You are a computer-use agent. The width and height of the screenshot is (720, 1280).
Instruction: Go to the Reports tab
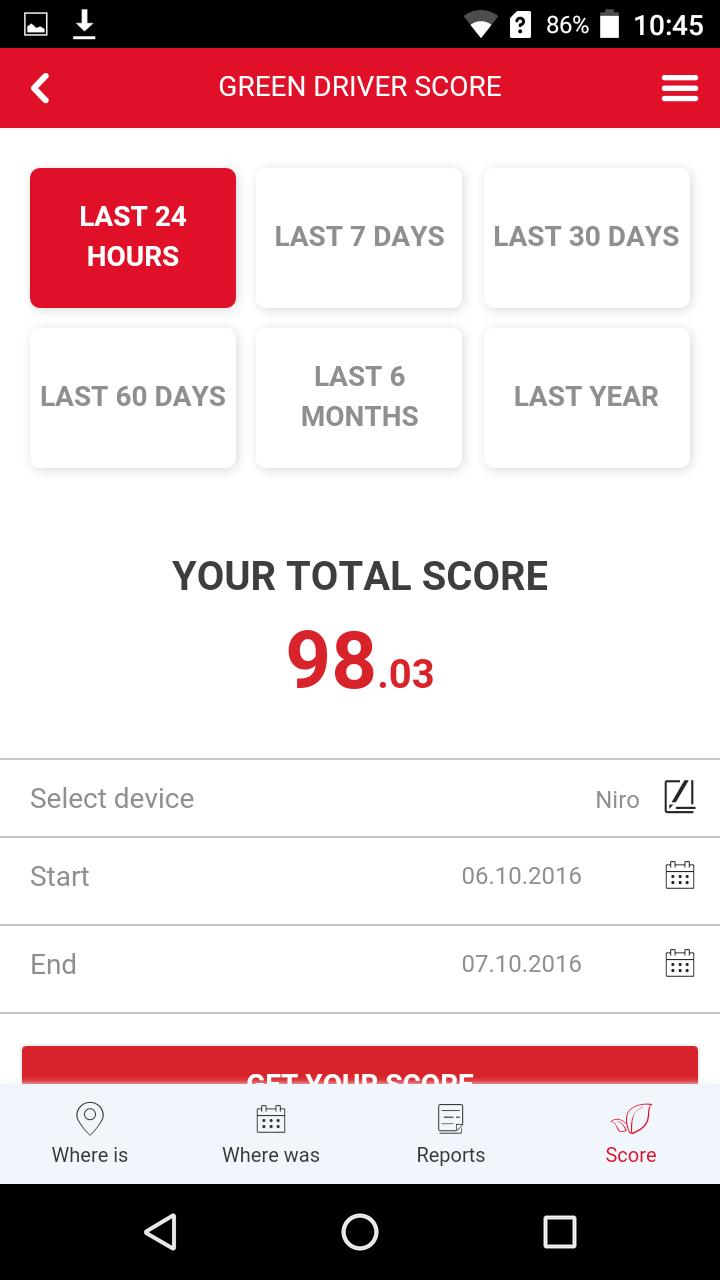tap(451, 1135)
